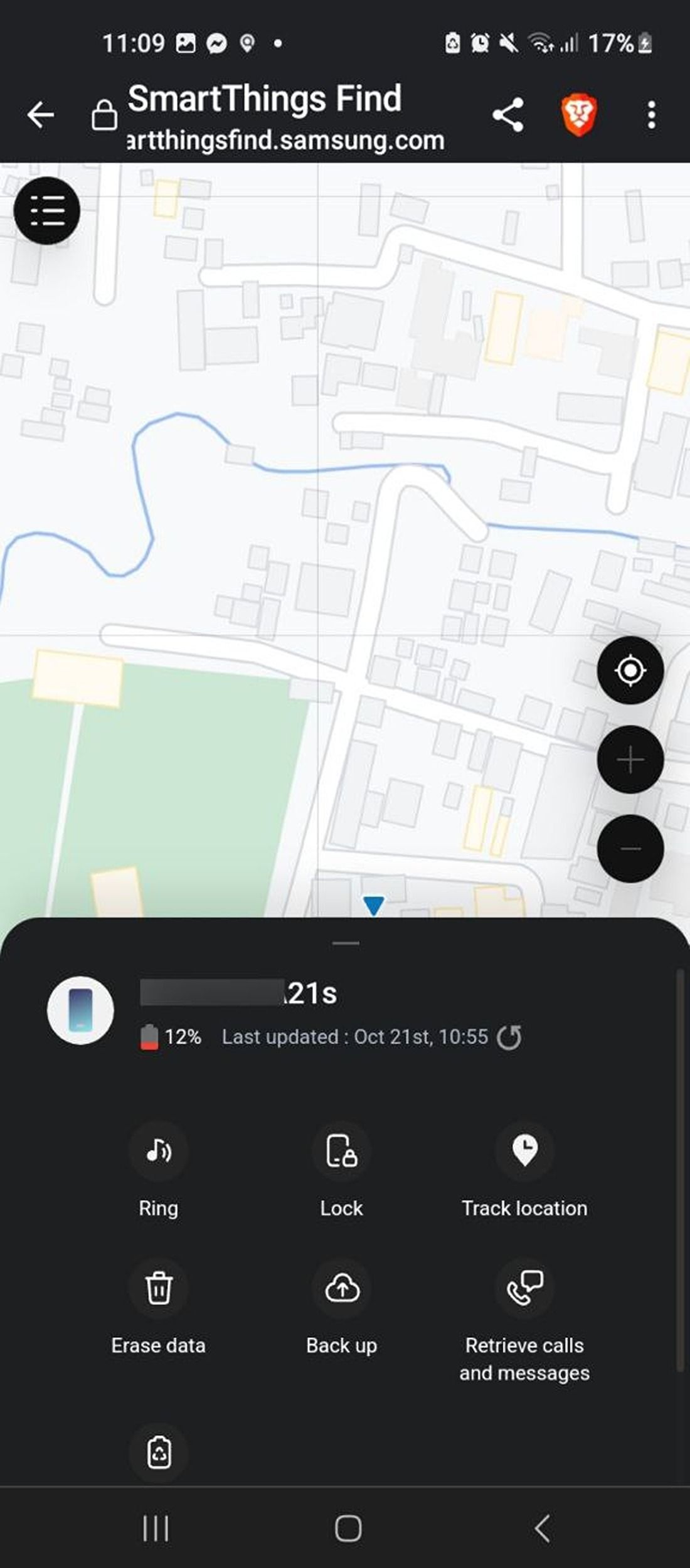Refresh the last updated device status

(x=509, y=1037)
